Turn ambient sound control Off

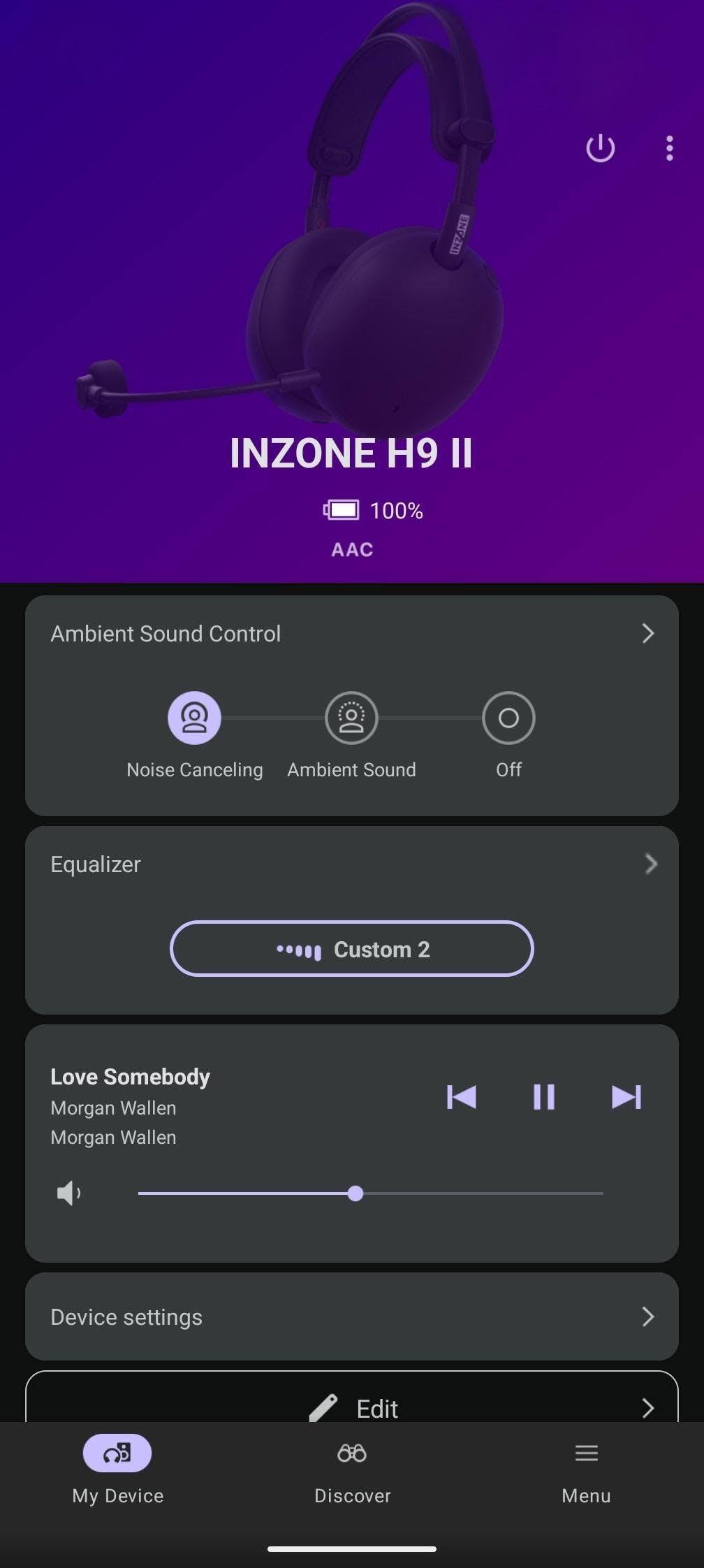point(508,718)
